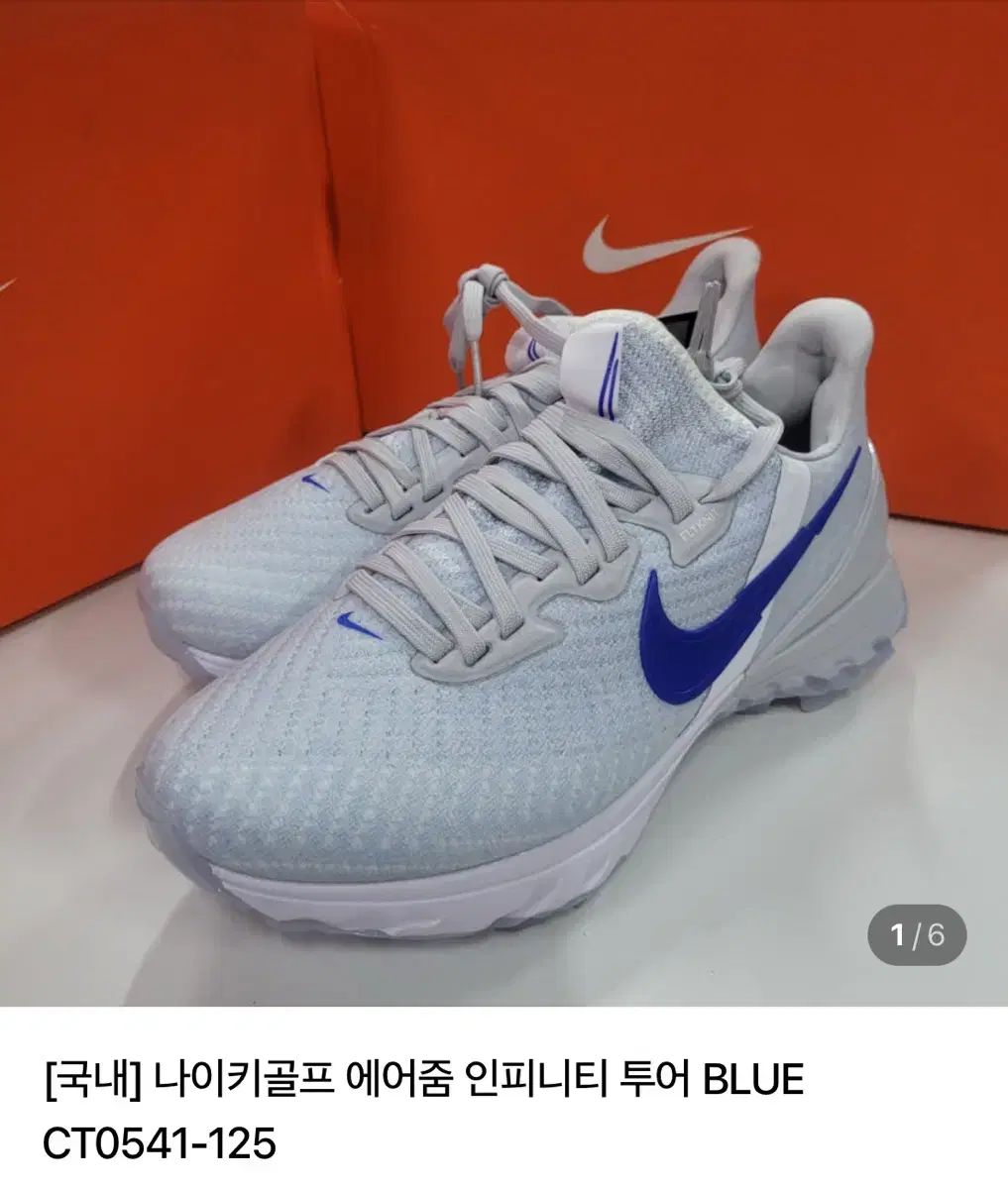This screenshot has width=1008, height=1189.
Task: Open the golf shoe product photo fullscreen
Action: point(504,555)
